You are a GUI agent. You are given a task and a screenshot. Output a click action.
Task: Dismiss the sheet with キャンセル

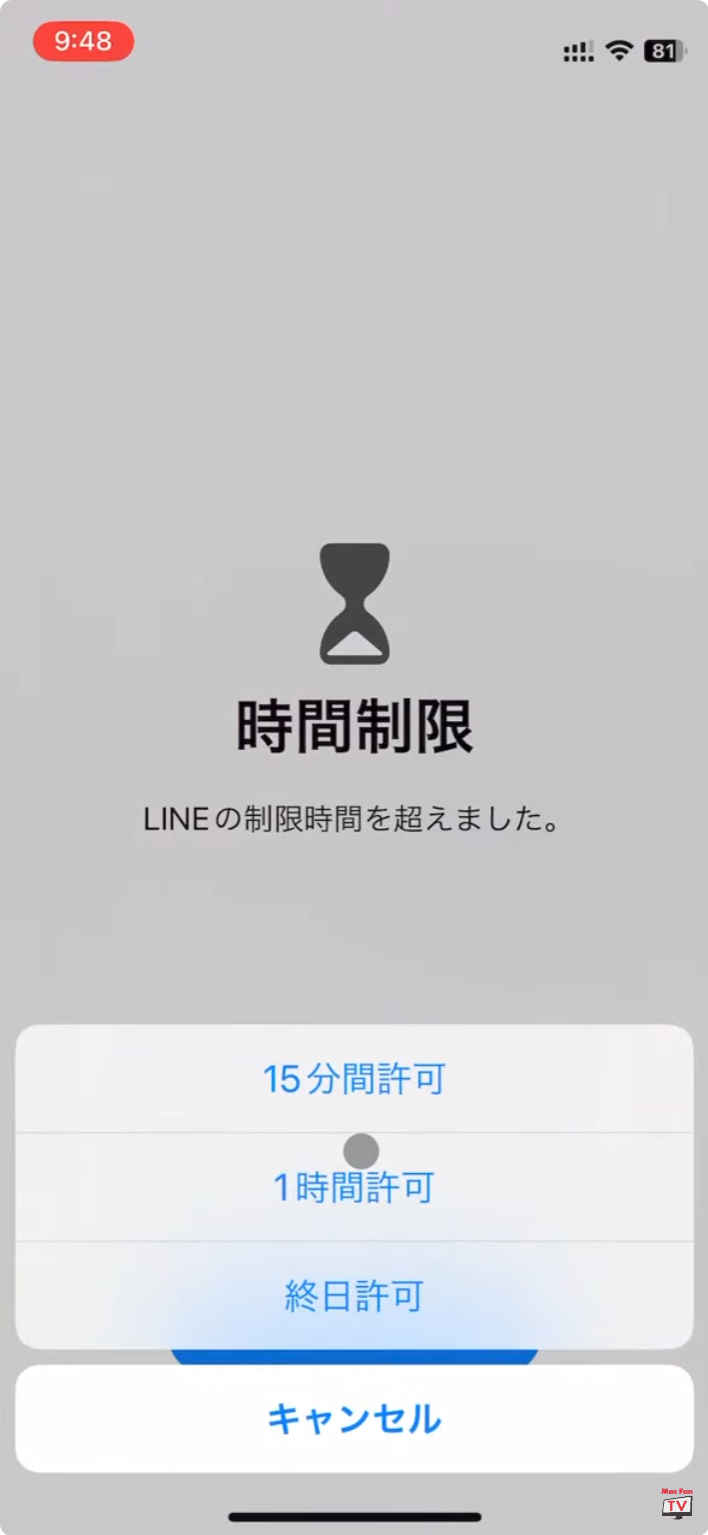(x=354, y=1418)
